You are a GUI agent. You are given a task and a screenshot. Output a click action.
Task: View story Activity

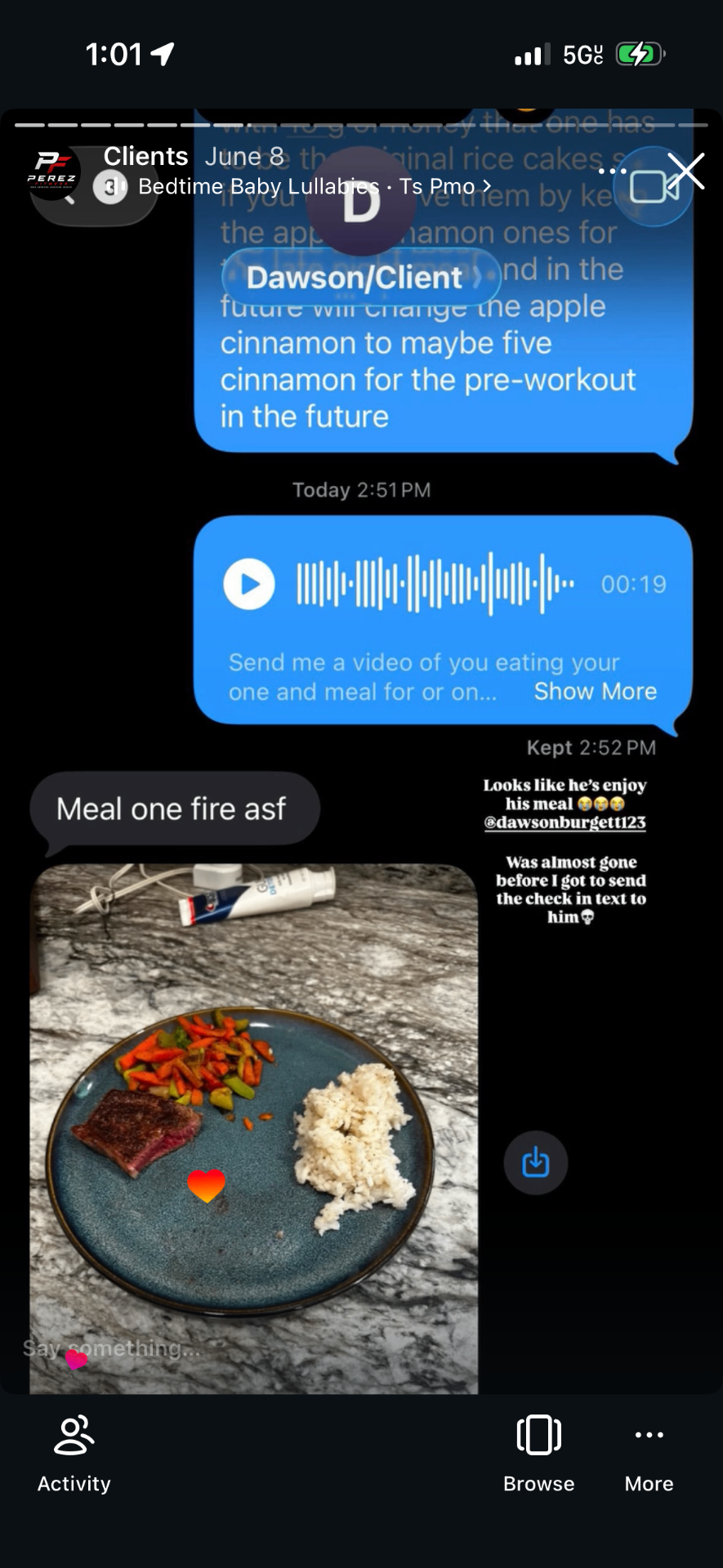[74, 1454]
